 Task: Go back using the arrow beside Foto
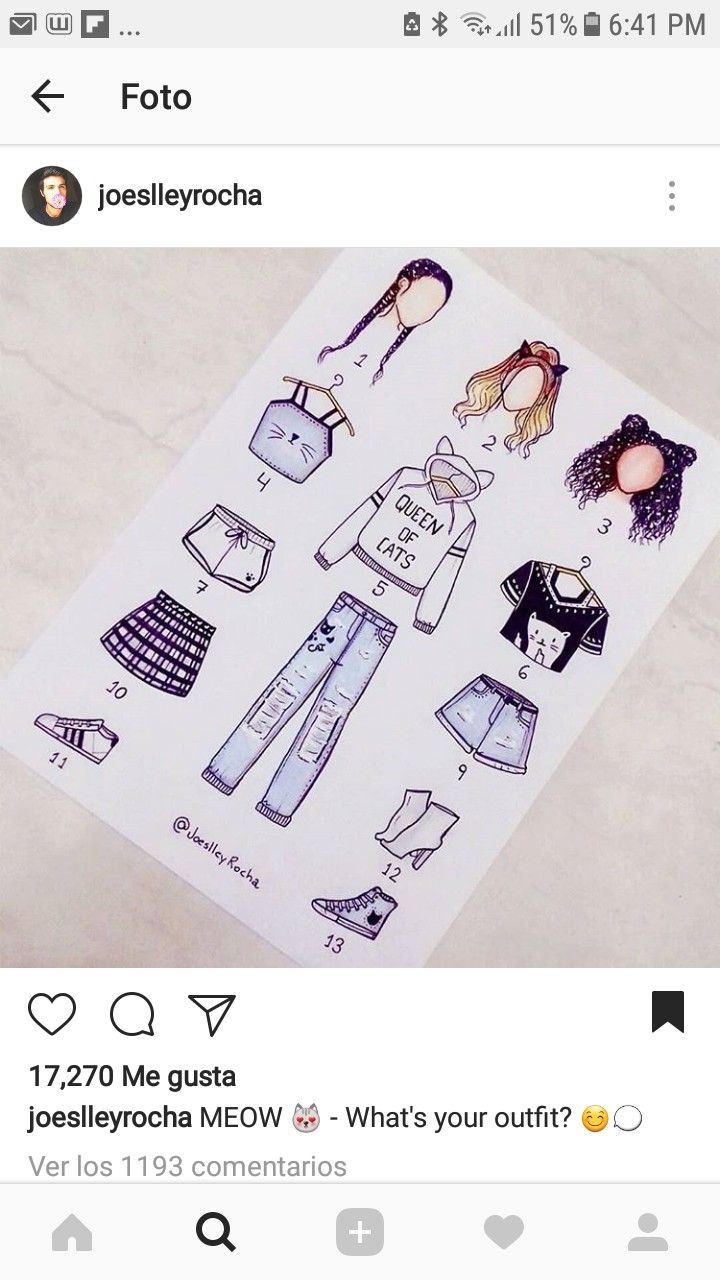point(47,96)
